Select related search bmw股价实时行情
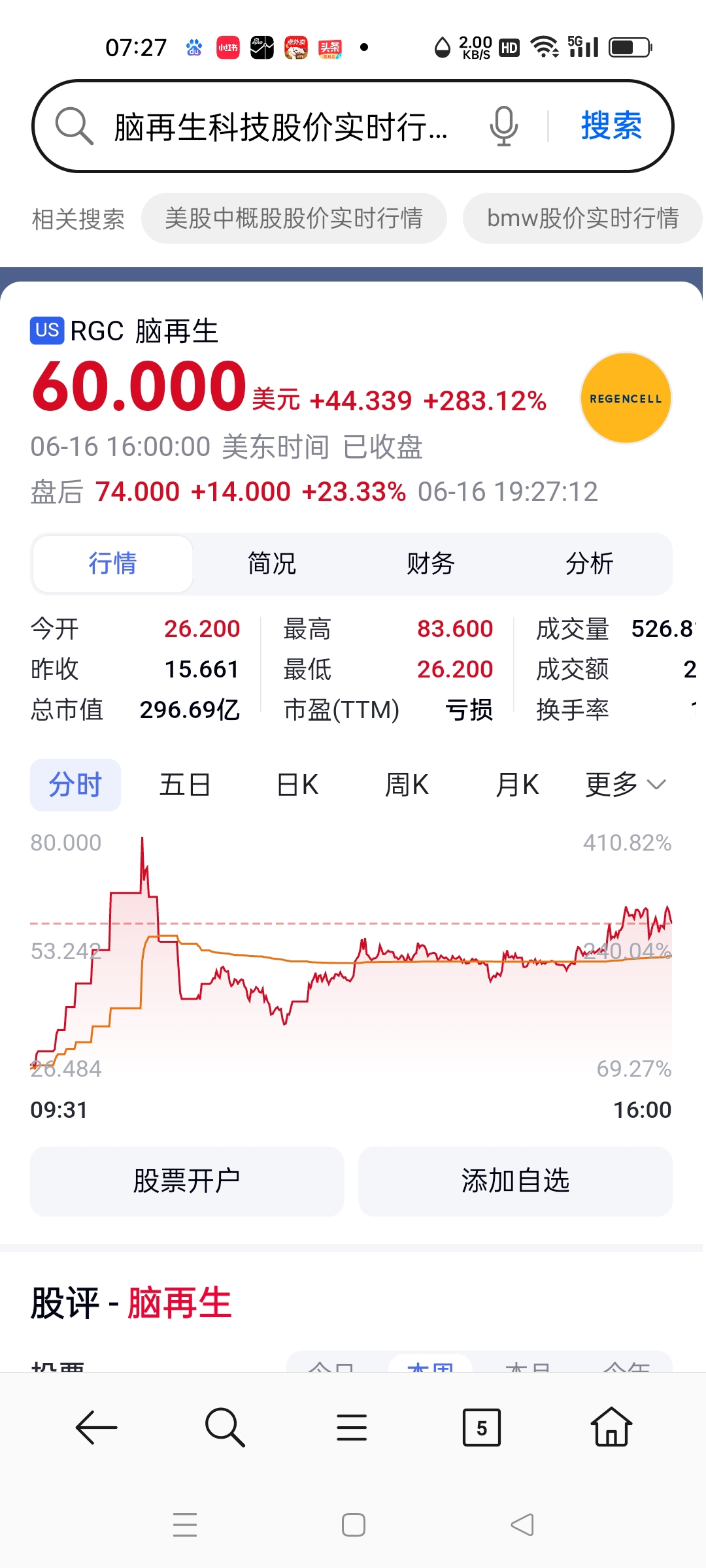This screenshot has width=706, height=1568. (x=582, y=218)
